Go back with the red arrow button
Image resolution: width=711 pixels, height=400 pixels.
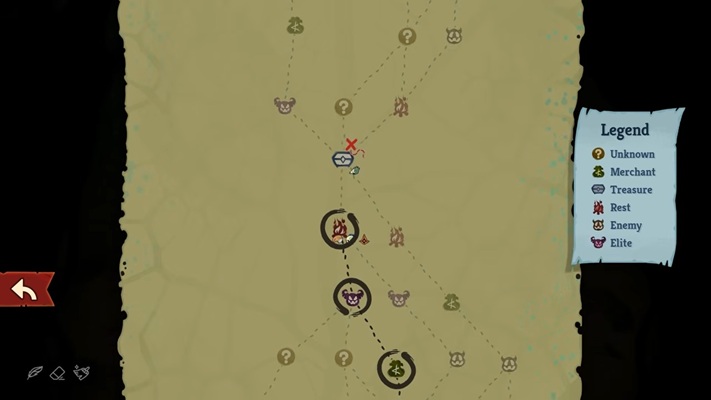coord(25,291)
